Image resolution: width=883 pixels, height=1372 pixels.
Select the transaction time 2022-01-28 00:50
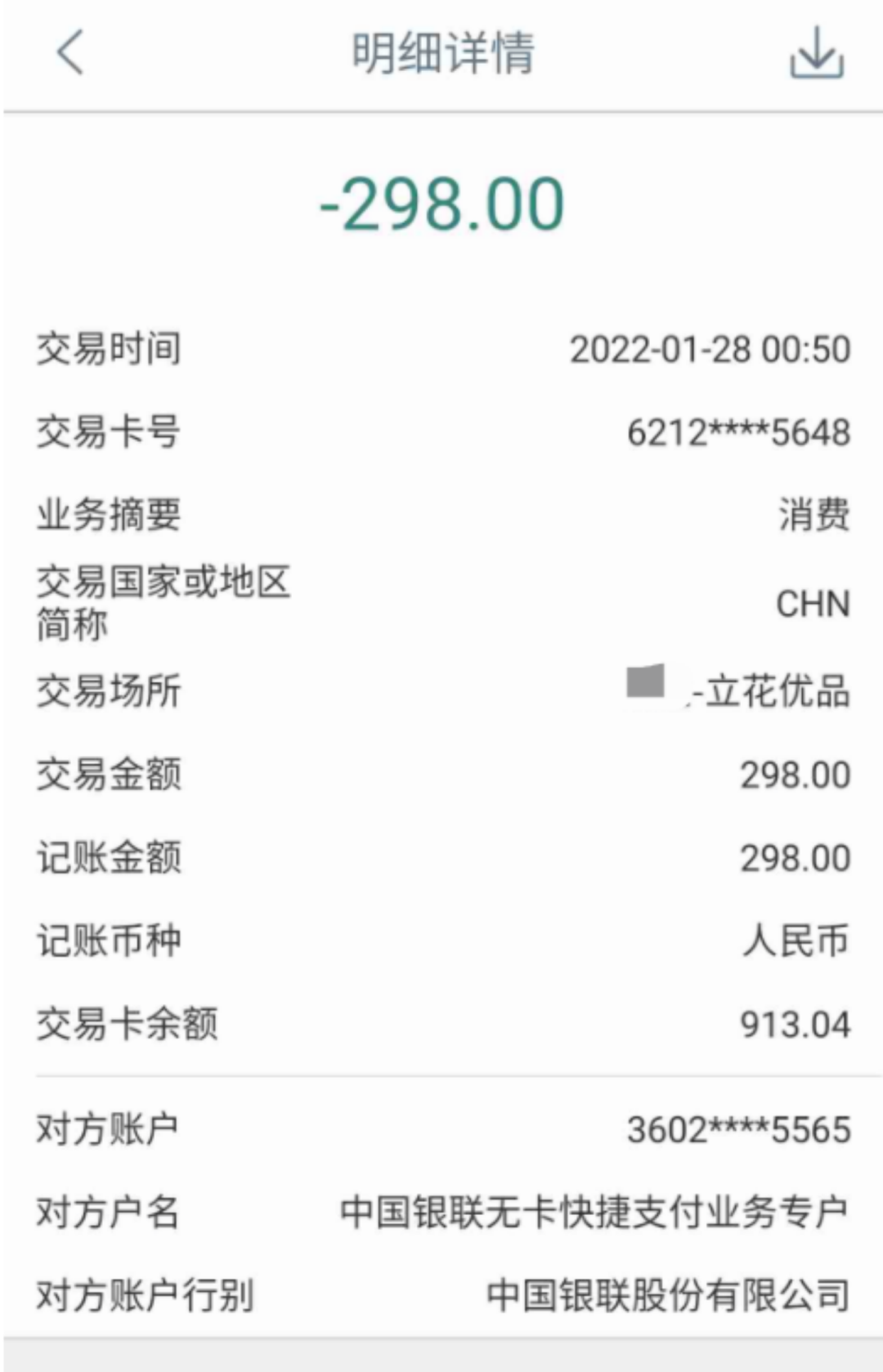pos(709,349)
